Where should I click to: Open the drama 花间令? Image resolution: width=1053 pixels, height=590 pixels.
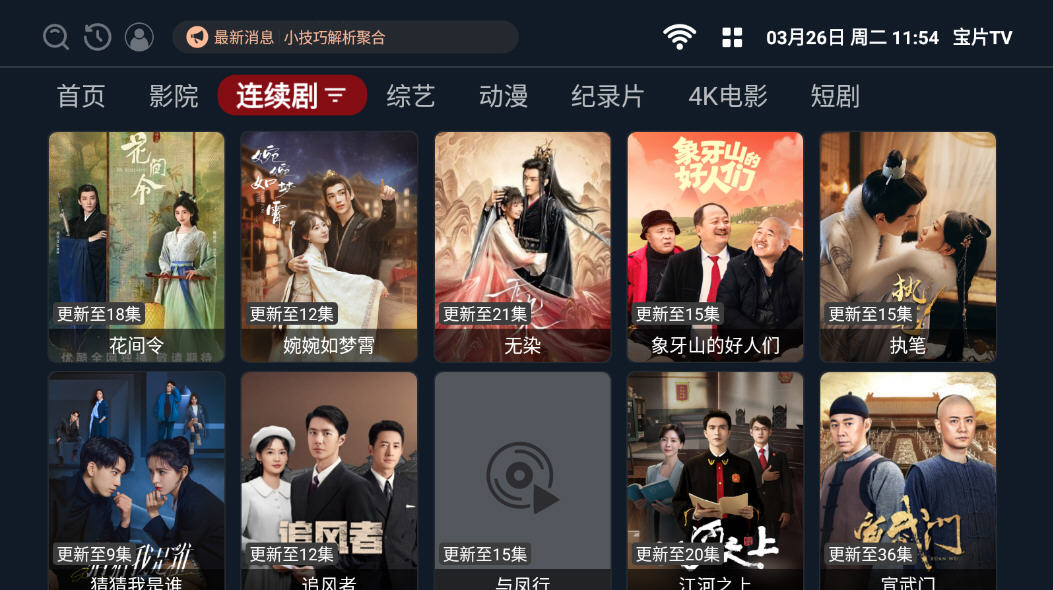[137, 246]
